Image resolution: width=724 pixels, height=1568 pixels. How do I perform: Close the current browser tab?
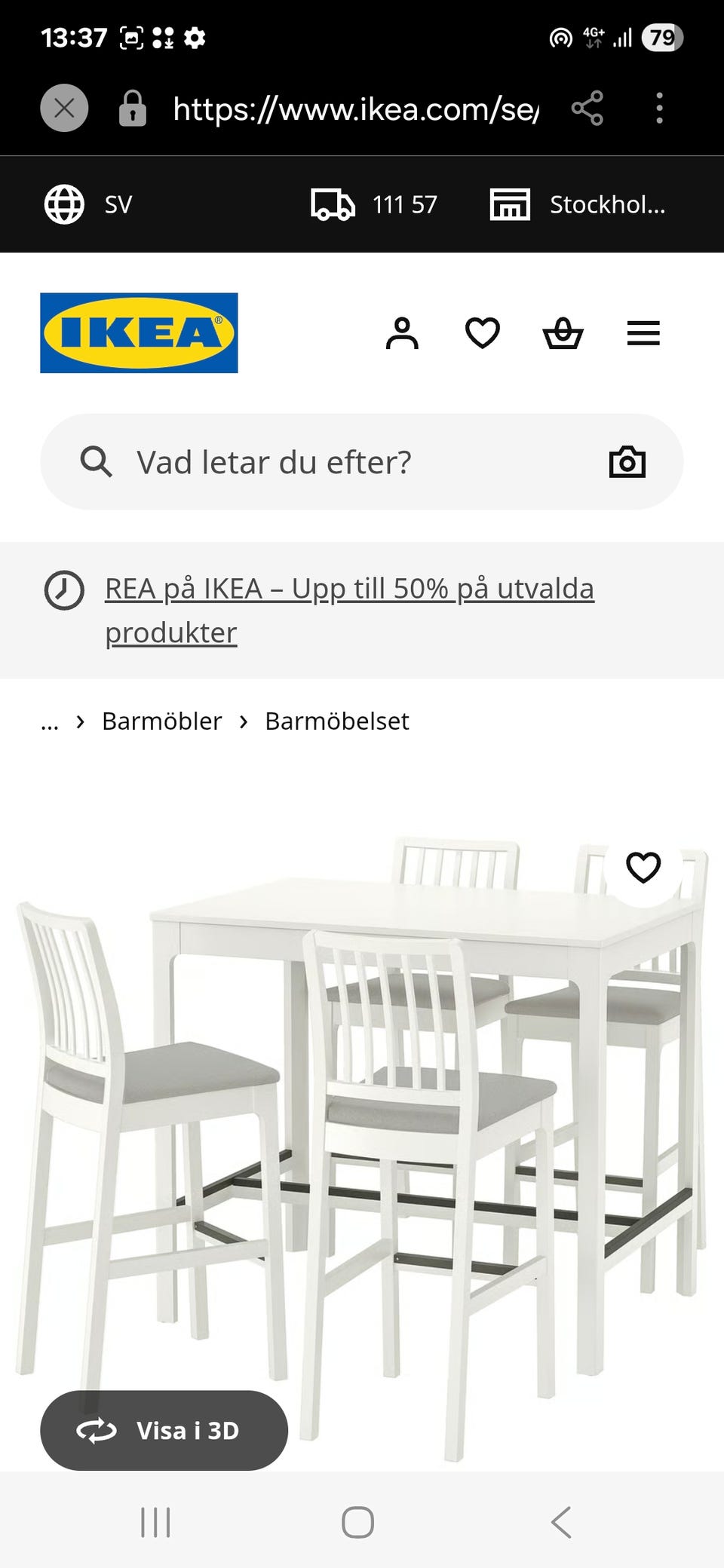64,107
